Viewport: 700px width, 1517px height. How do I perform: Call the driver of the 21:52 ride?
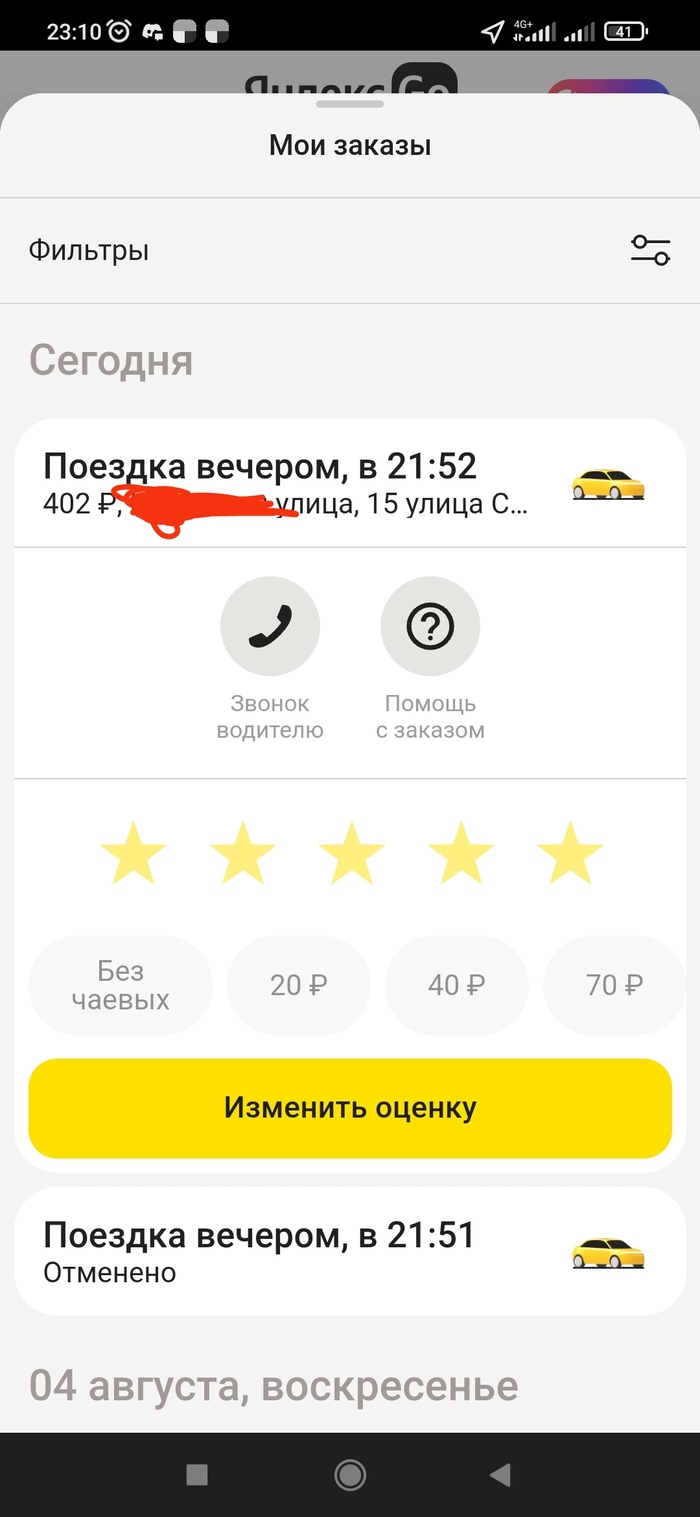[x=270, y=627]
